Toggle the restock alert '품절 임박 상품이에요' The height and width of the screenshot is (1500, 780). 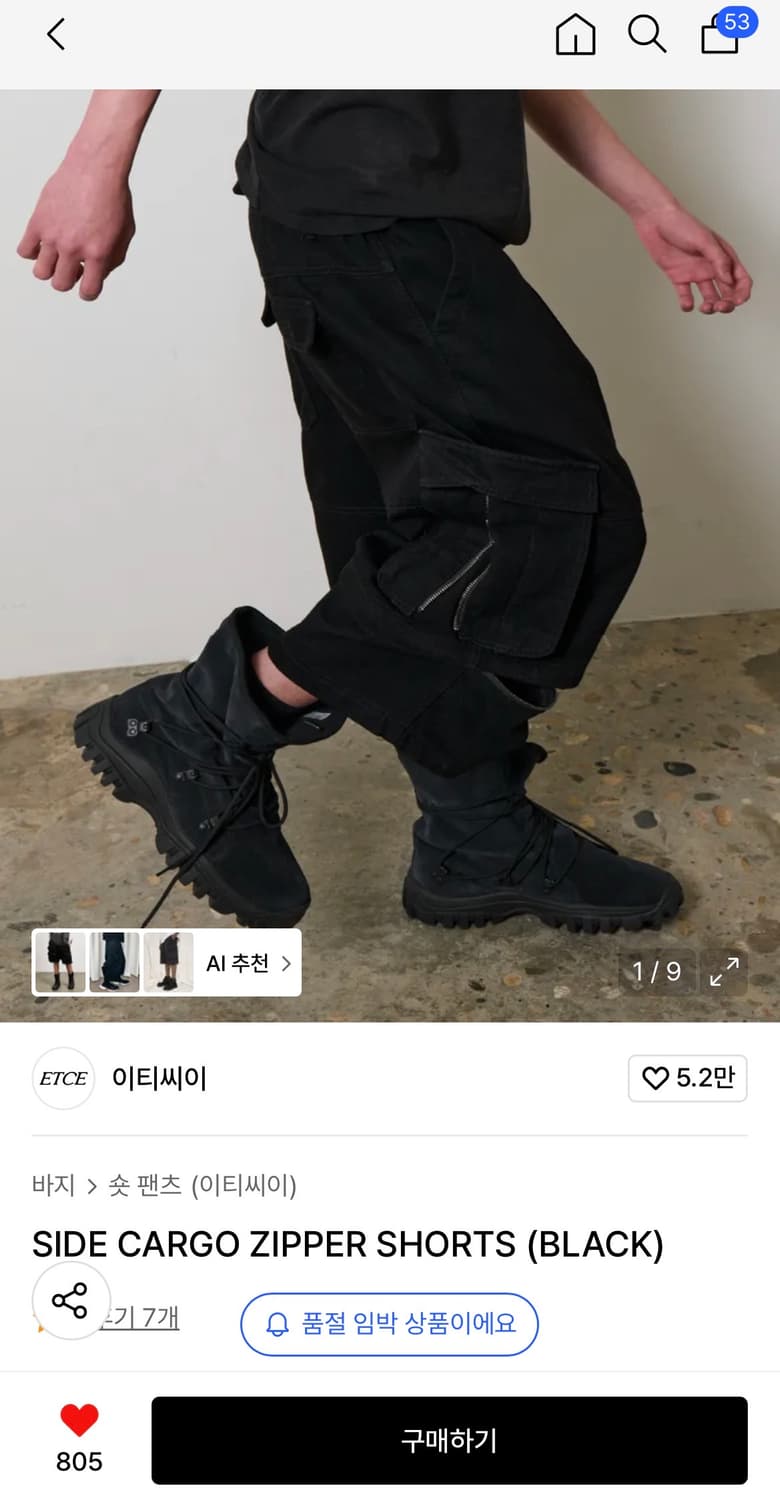tap(389, 1324)
